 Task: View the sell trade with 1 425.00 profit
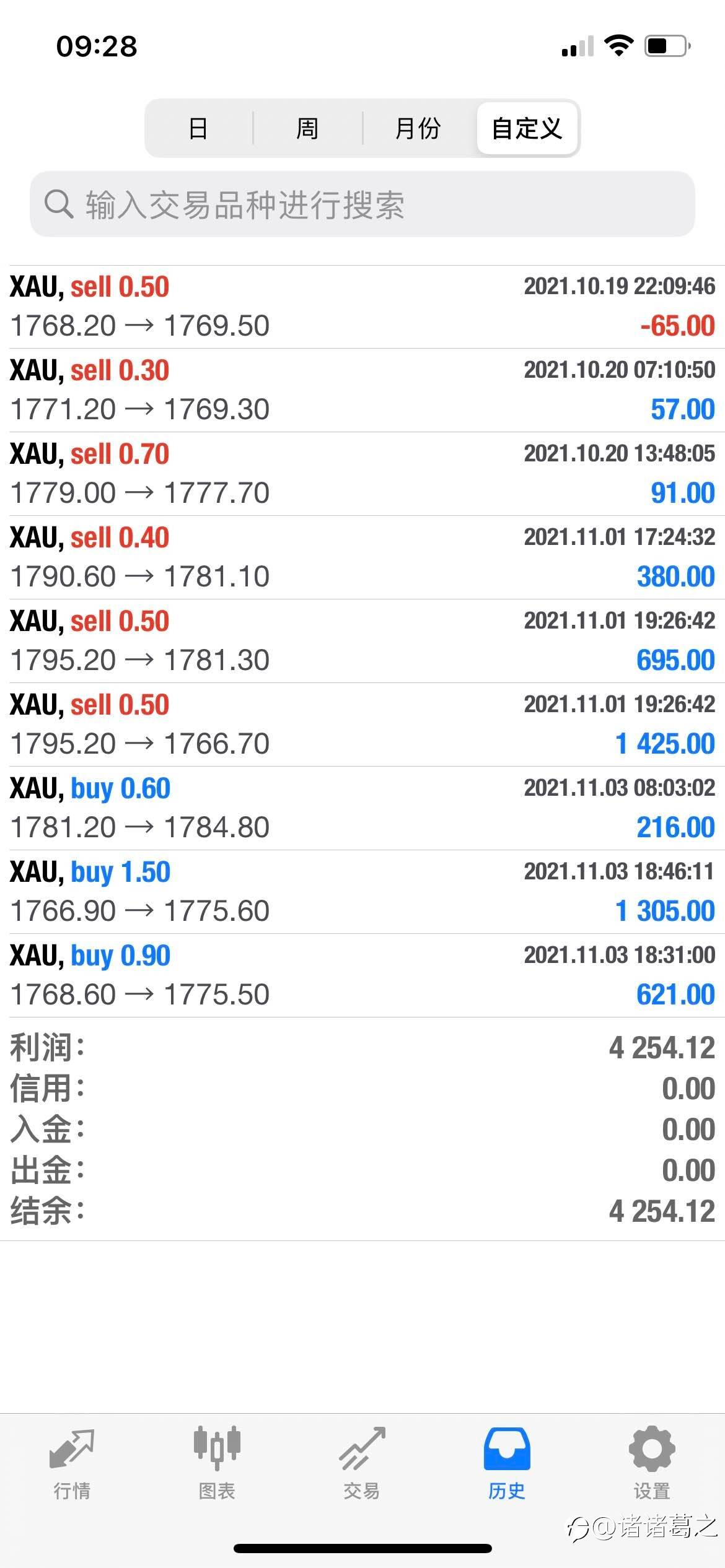tap(362, 725)
